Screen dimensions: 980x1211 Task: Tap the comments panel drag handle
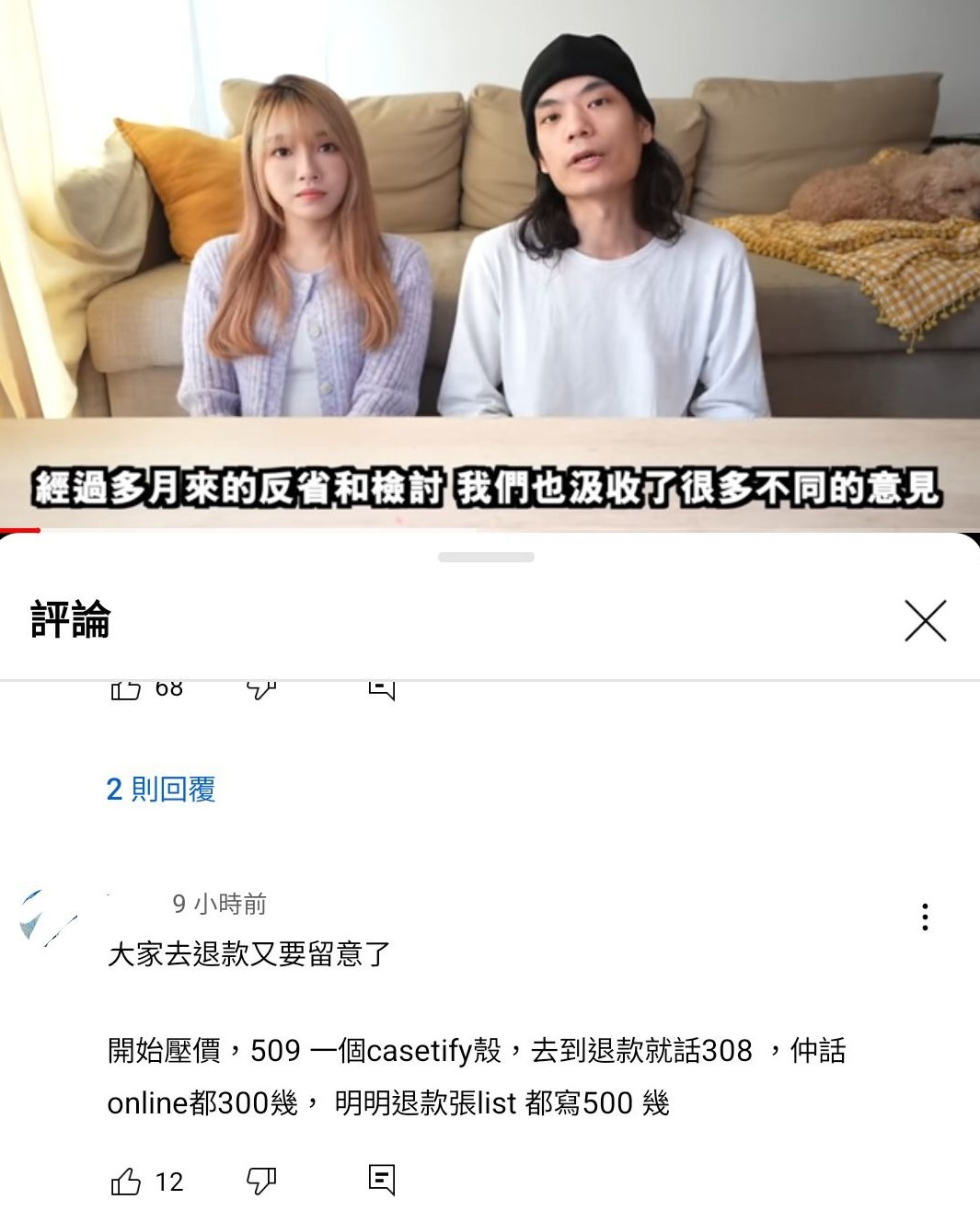(486, 558)
